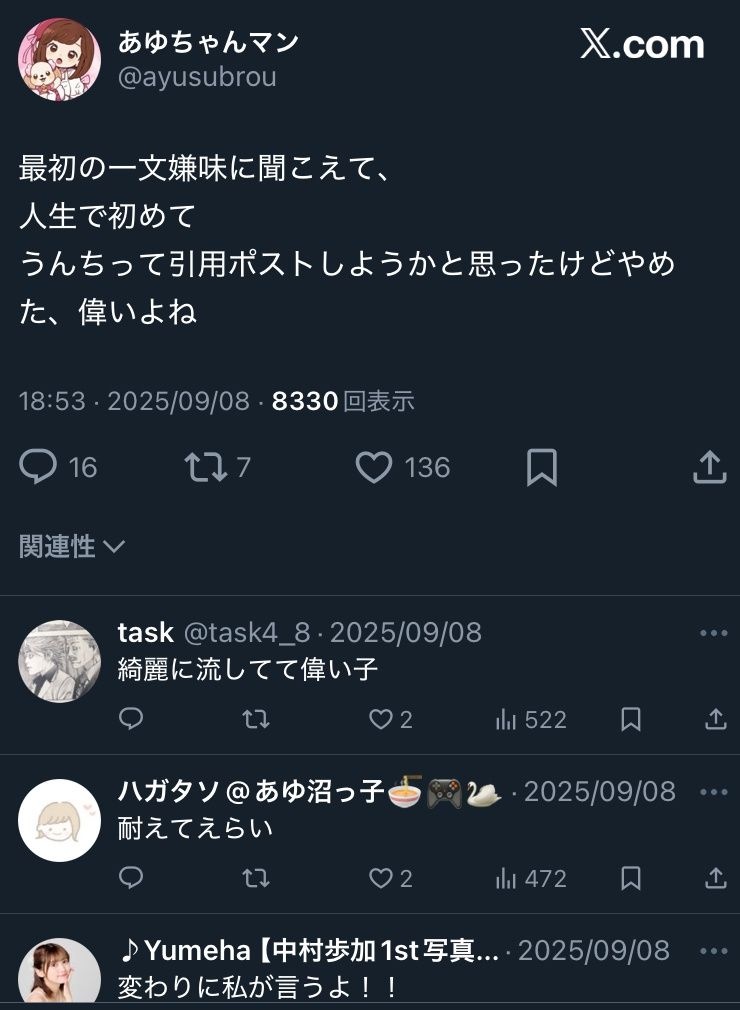The image size is (740, 1010).
Task: Open overflow menu on Yumeha's reply
Action: (713, 950)
